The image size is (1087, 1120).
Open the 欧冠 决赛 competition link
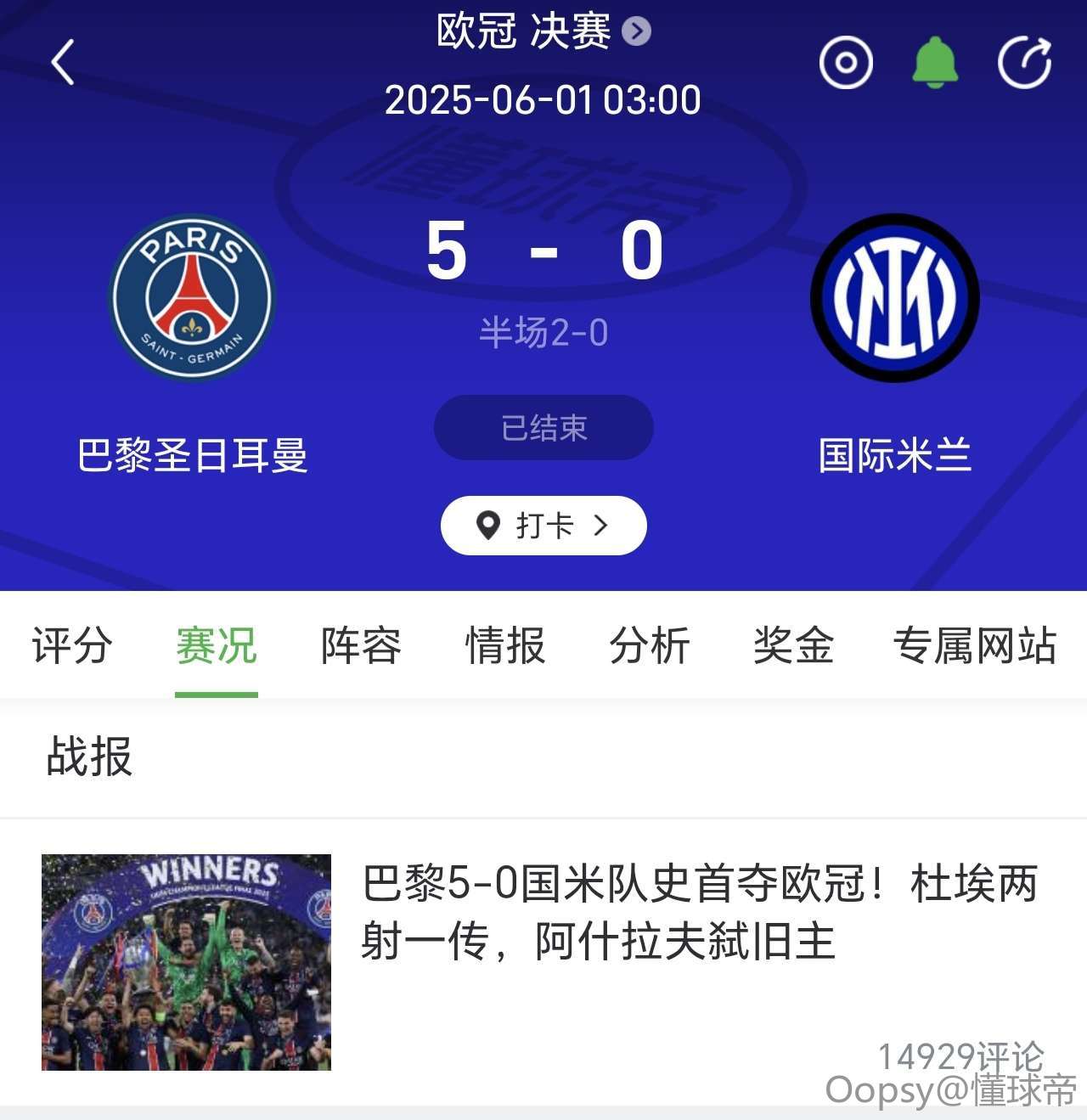click(543, 31)
